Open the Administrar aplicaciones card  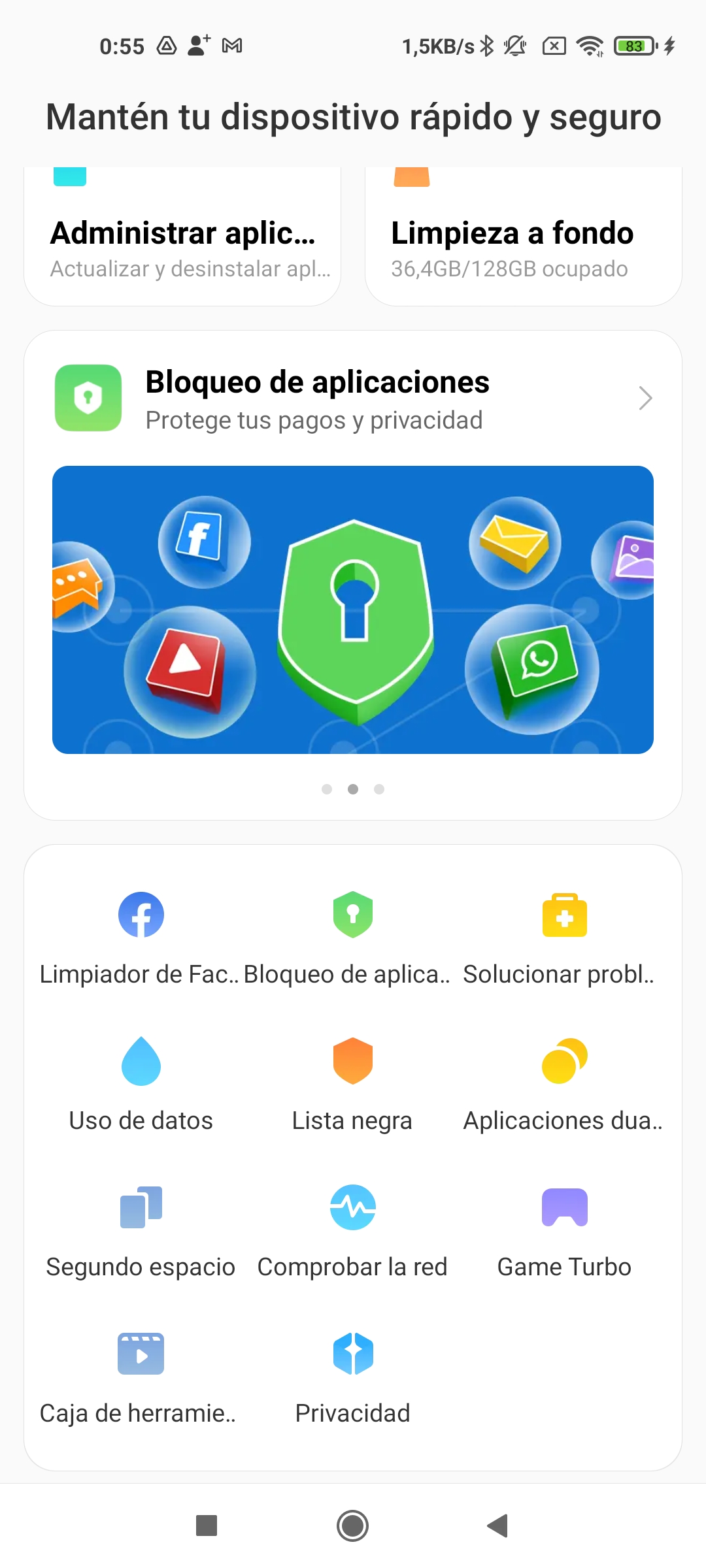coord(182,237)
